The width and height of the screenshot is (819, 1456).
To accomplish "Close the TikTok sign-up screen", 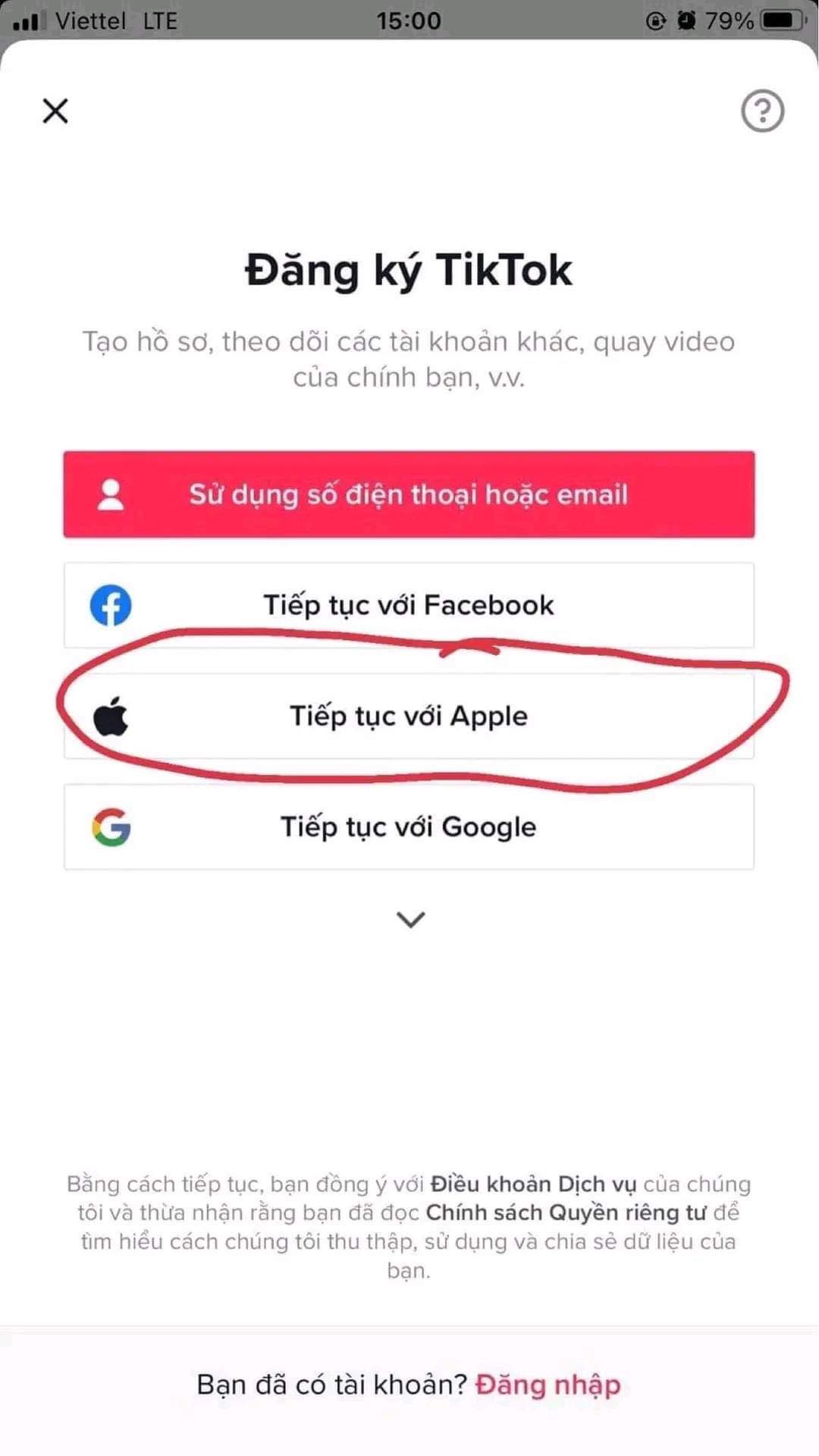I will 55,111.
